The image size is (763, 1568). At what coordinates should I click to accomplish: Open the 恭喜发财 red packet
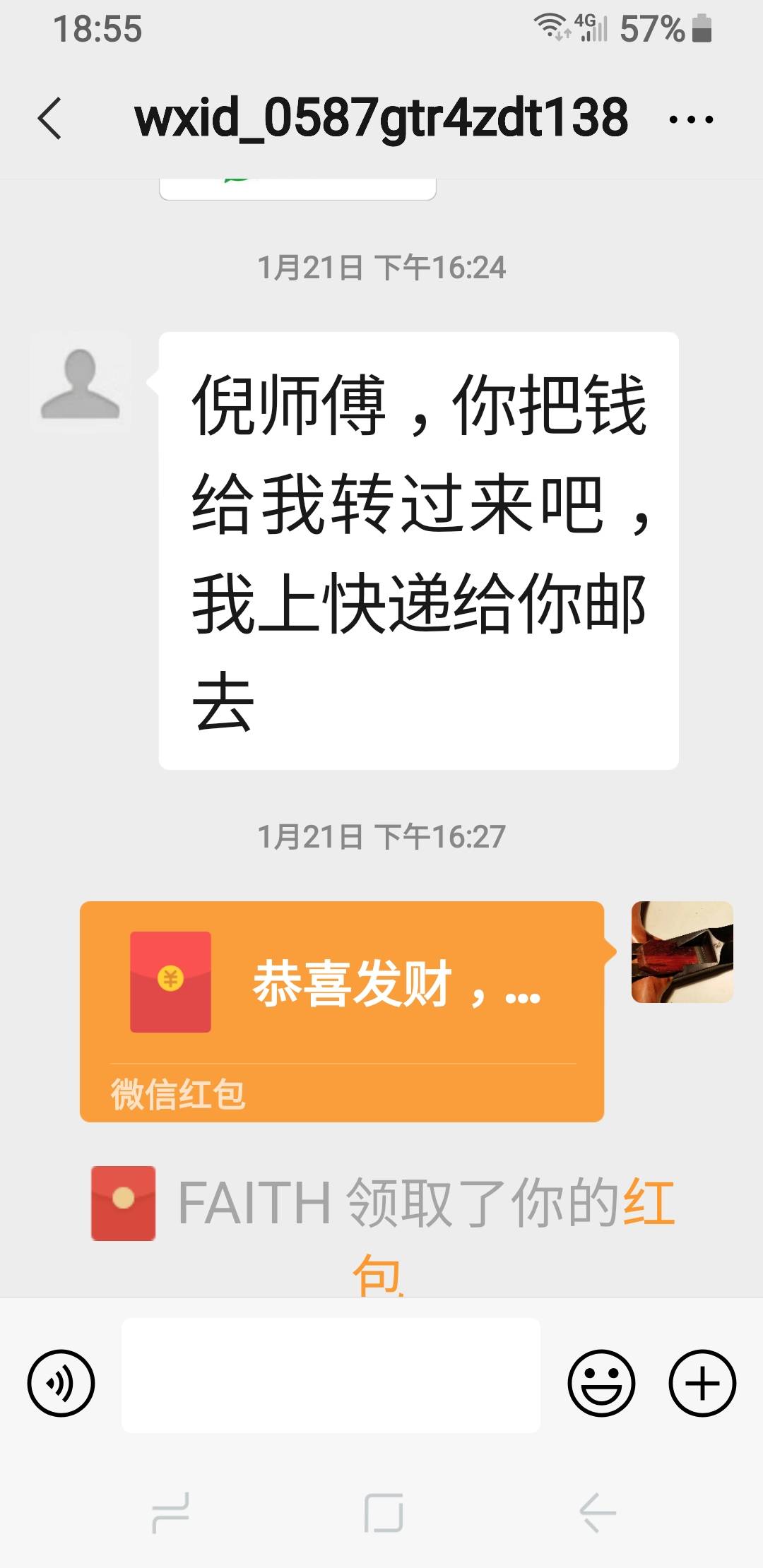(342, 1011)
